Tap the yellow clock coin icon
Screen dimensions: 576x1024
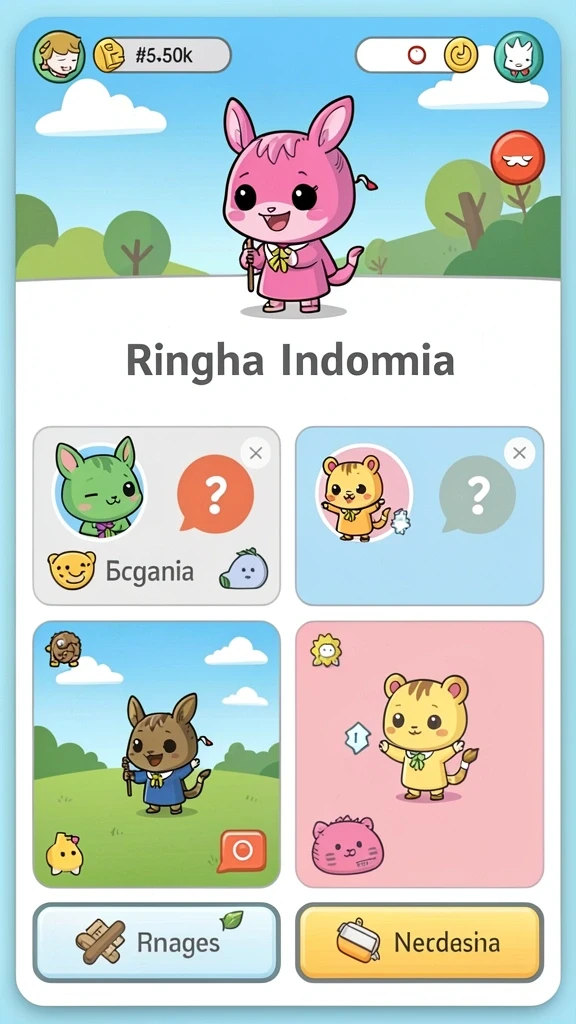(461, 55)
